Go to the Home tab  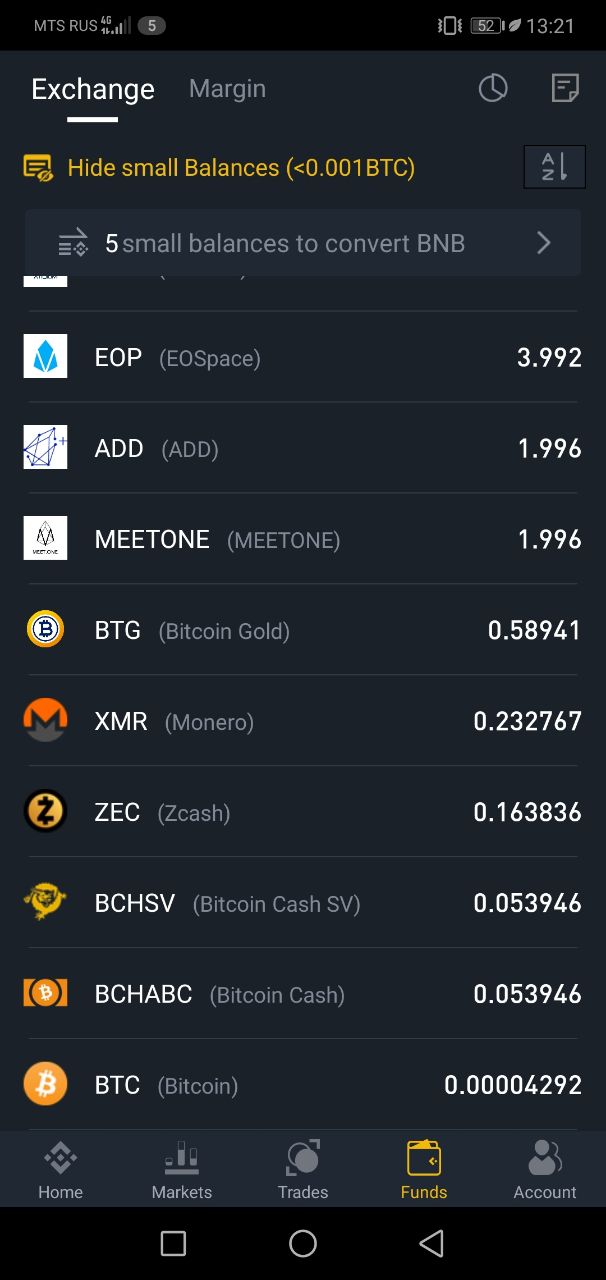click(60, 1170)
